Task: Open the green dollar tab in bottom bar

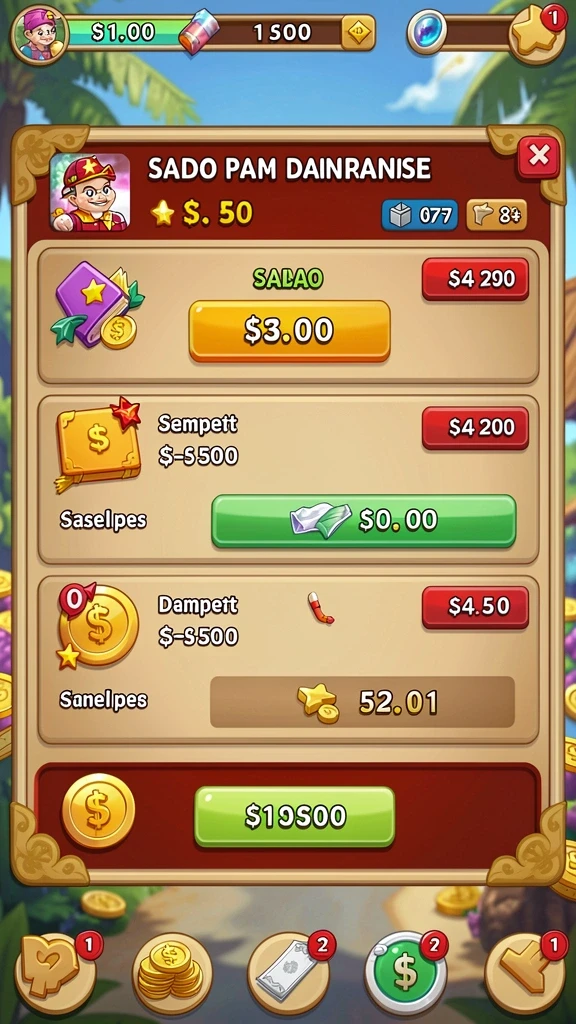Action: coord(405,973)
